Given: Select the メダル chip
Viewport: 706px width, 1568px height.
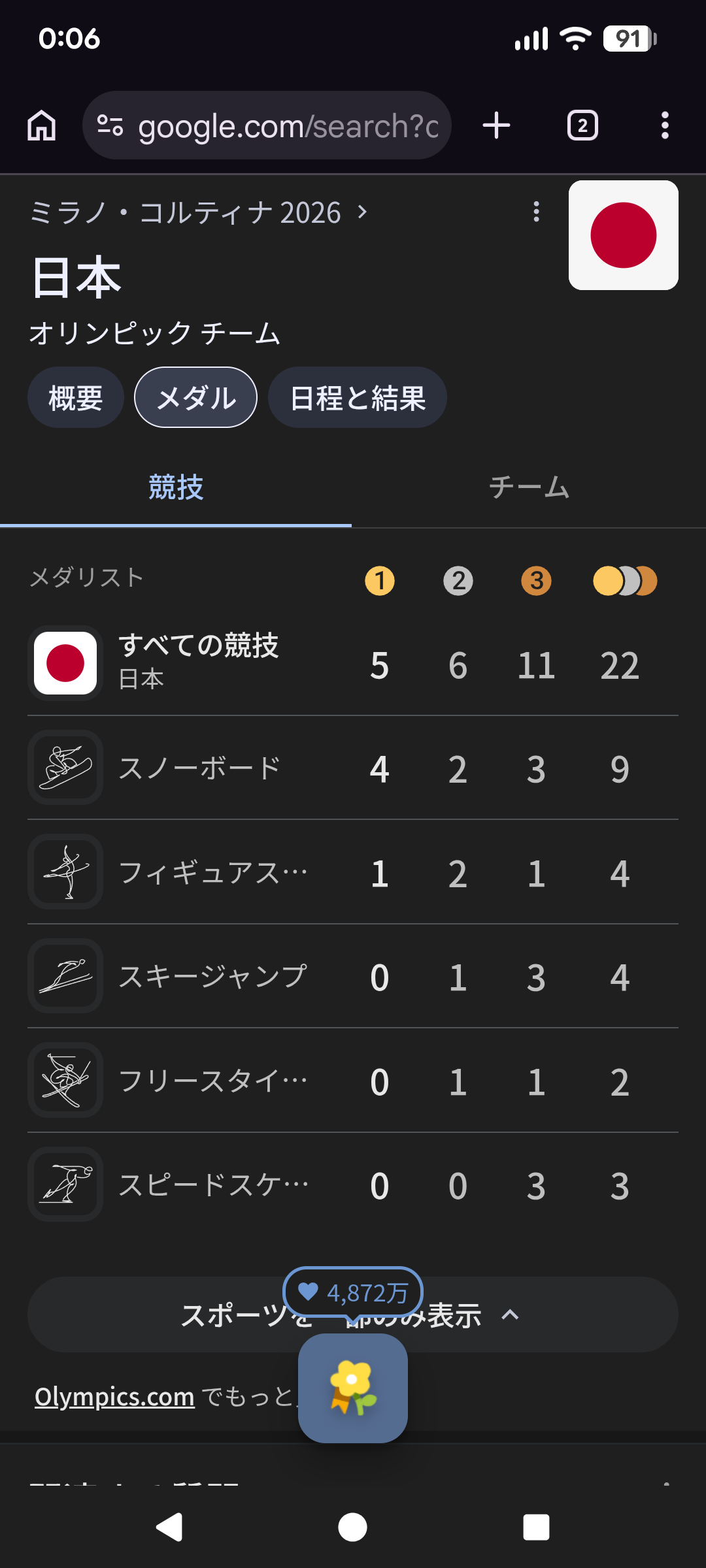Looking at the screenshot, I should tap(196, 397).
